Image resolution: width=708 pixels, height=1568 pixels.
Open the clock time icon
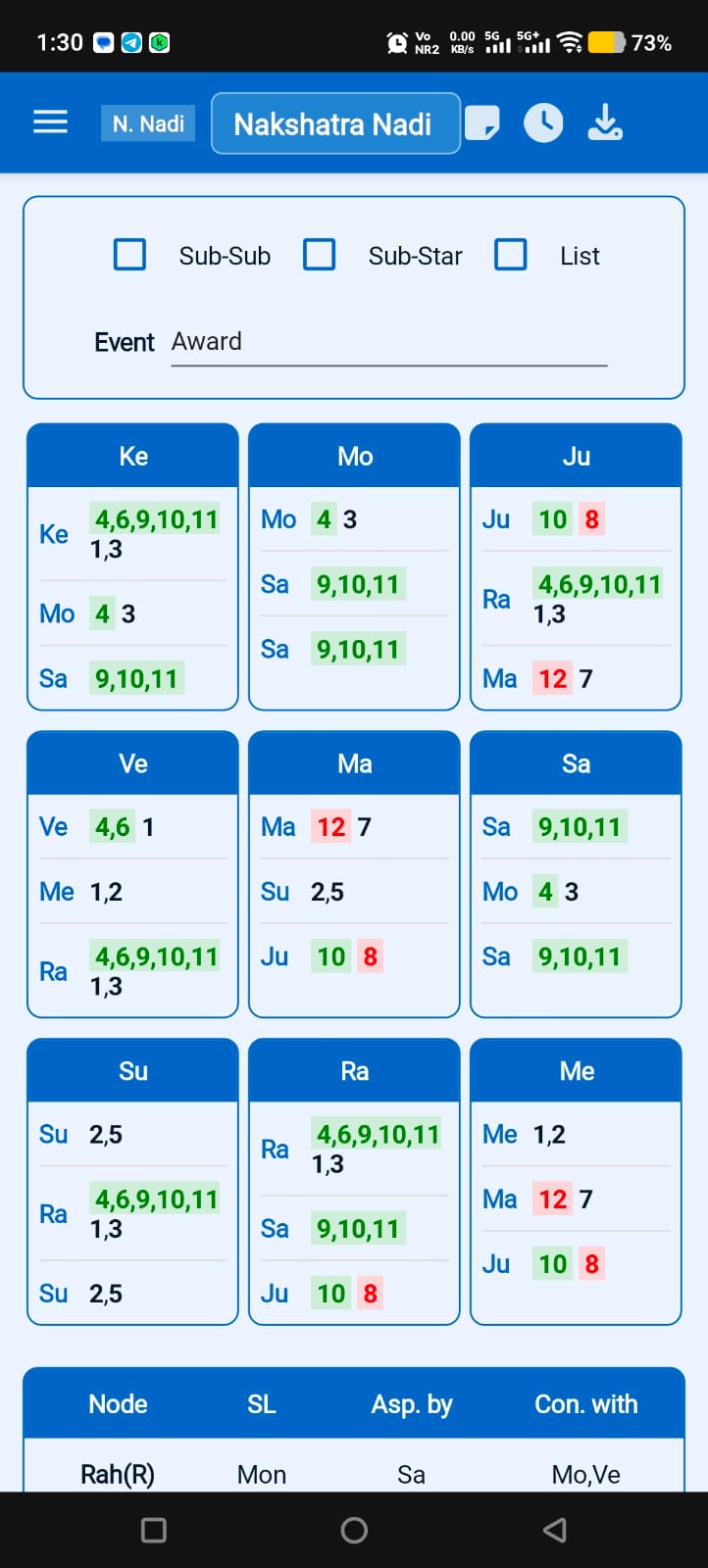(x=543, y=123)
